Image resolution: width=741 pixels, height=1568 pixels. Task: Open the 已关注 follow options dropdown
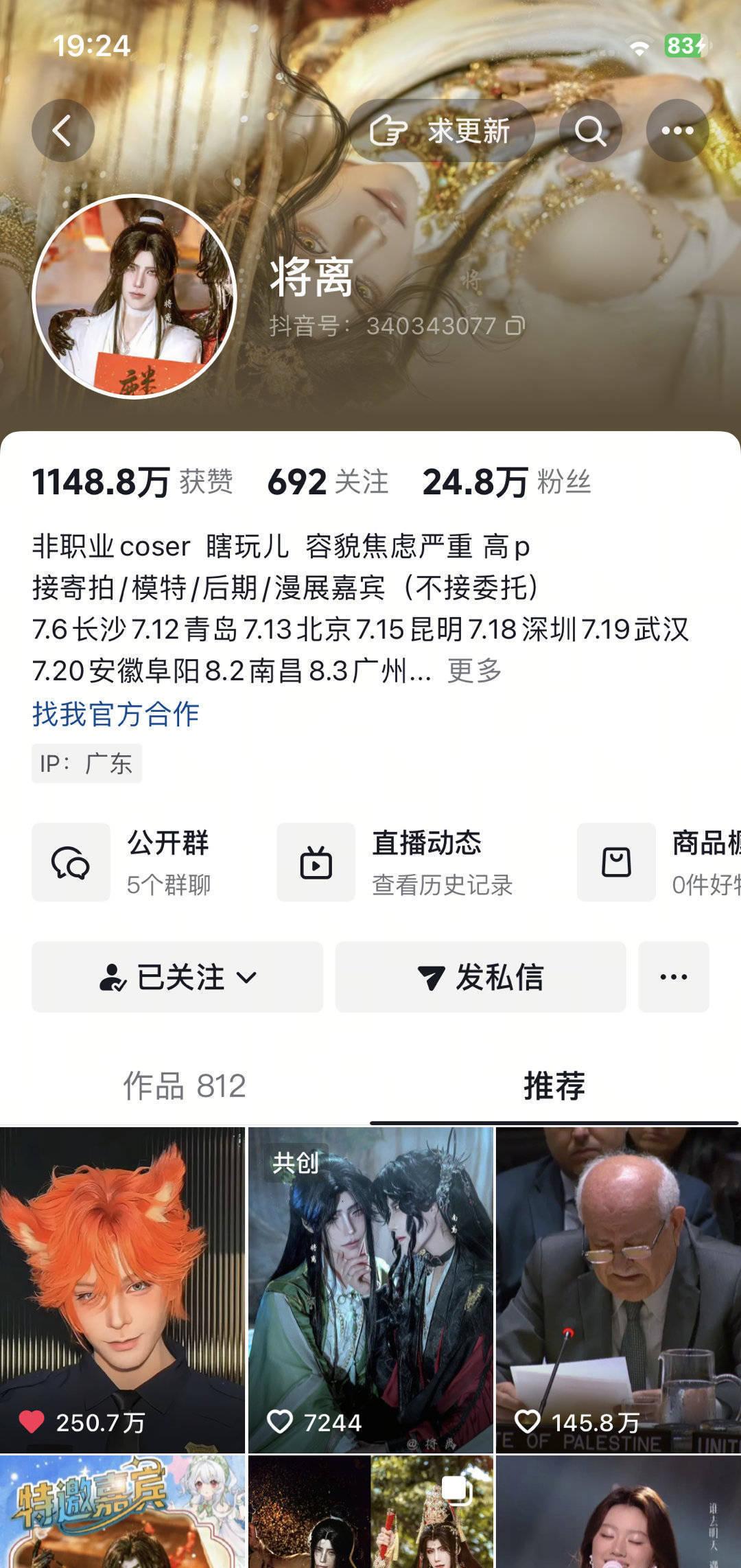[x=177, y=977]
